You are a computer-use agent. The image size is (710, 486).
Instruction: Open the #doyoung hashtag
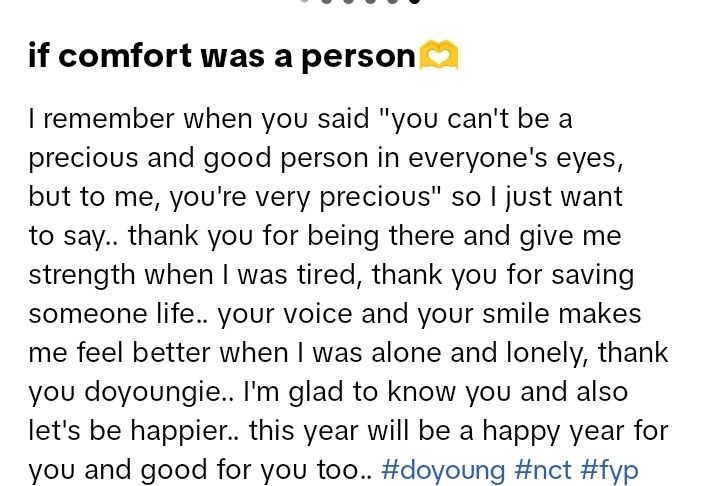pos(443,469)
